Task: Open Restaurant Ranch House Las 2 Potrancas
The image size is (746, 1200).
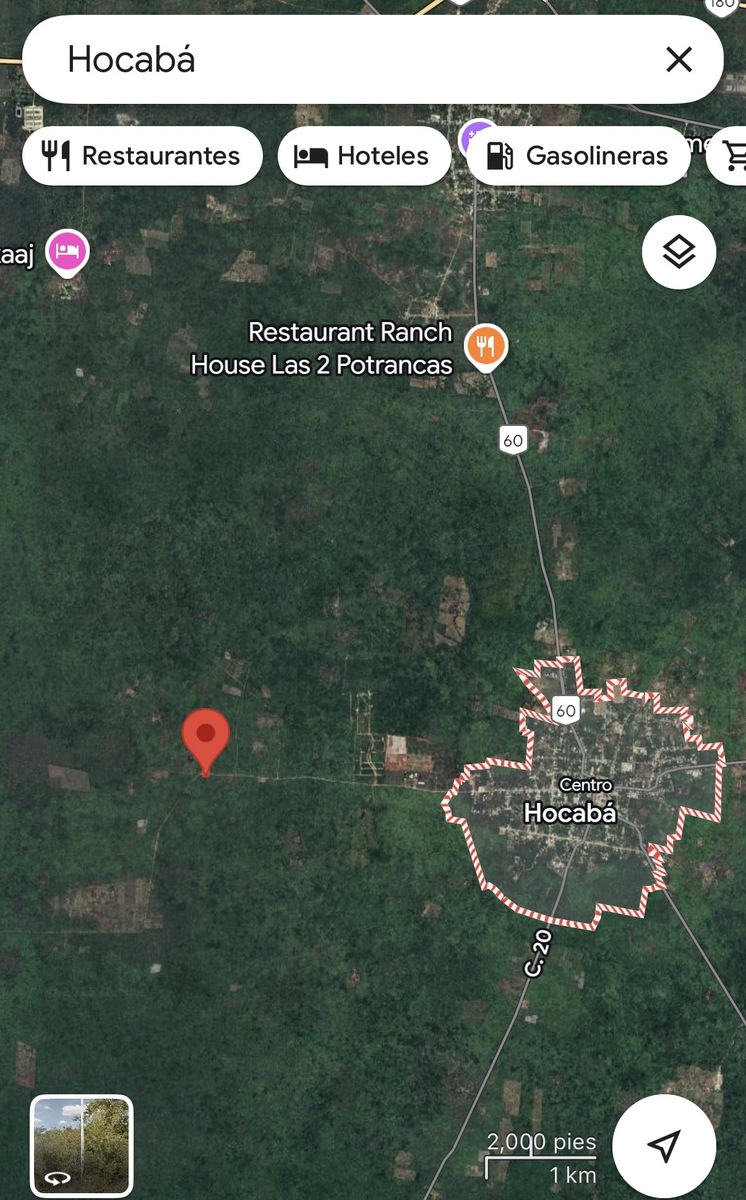Action: pyautogui.click(x=485, y=347)
